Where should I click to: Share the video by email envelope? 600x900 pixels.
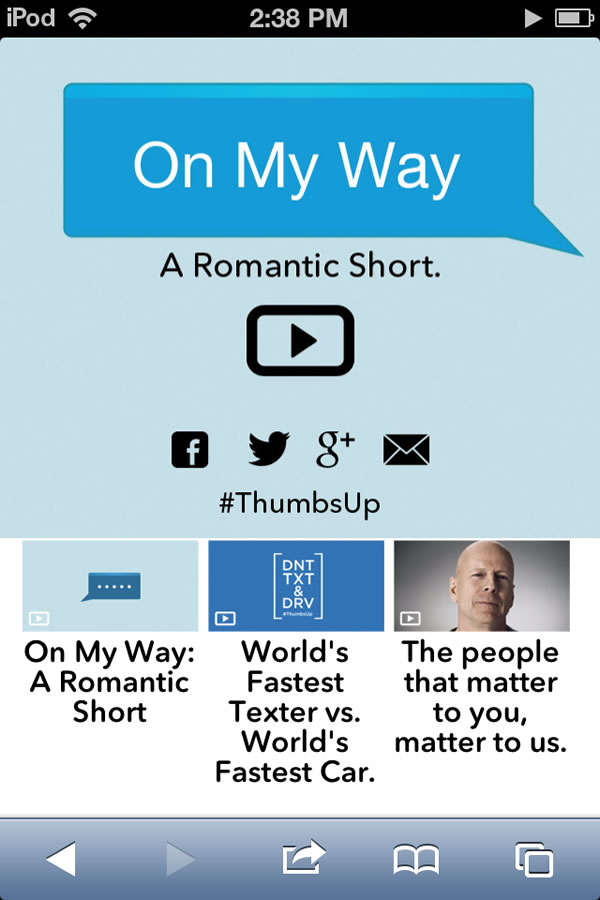[406, 451]
